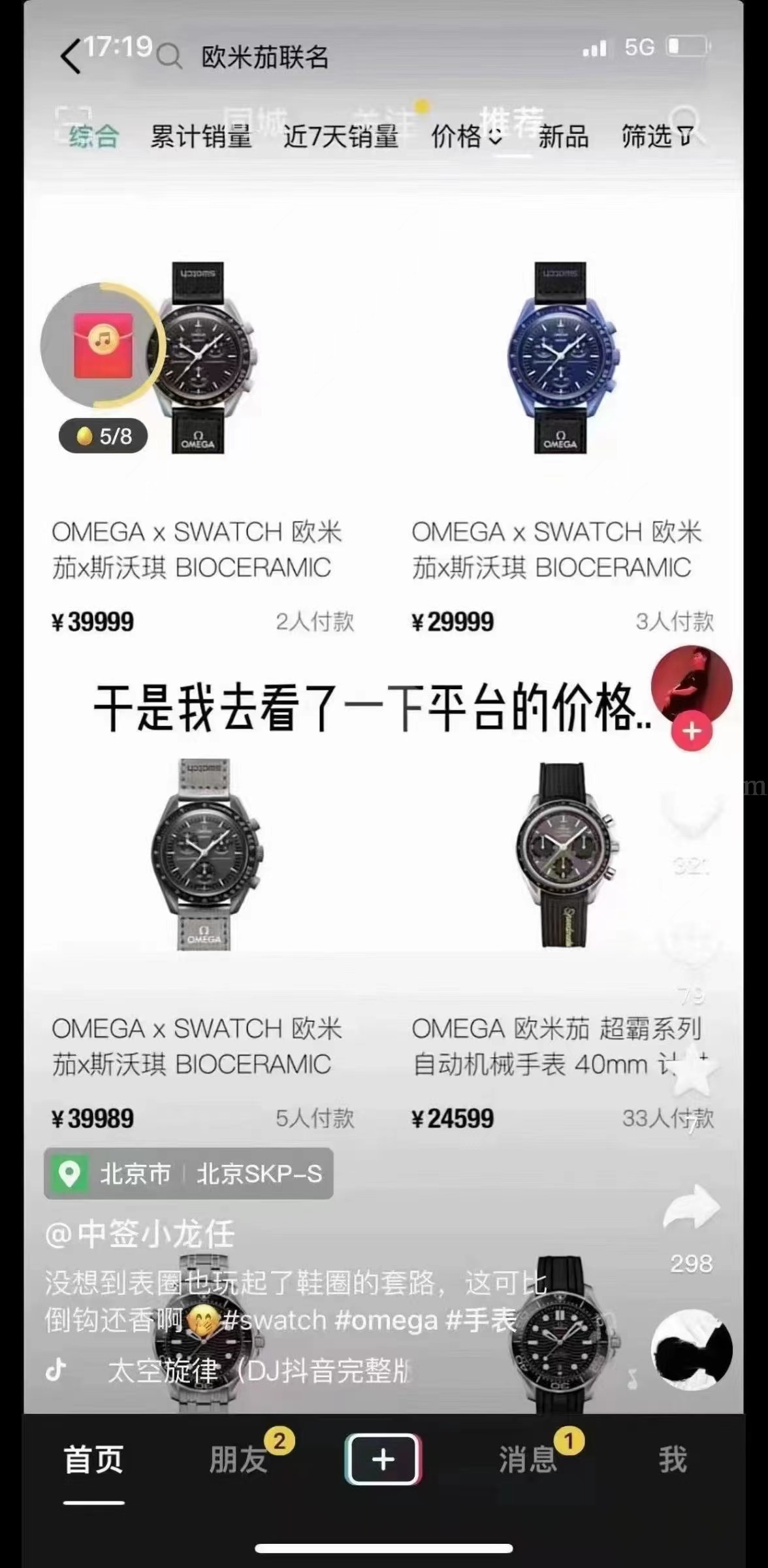Follow the creator with the red plus
768x1568 pixels.
point(692,731)
